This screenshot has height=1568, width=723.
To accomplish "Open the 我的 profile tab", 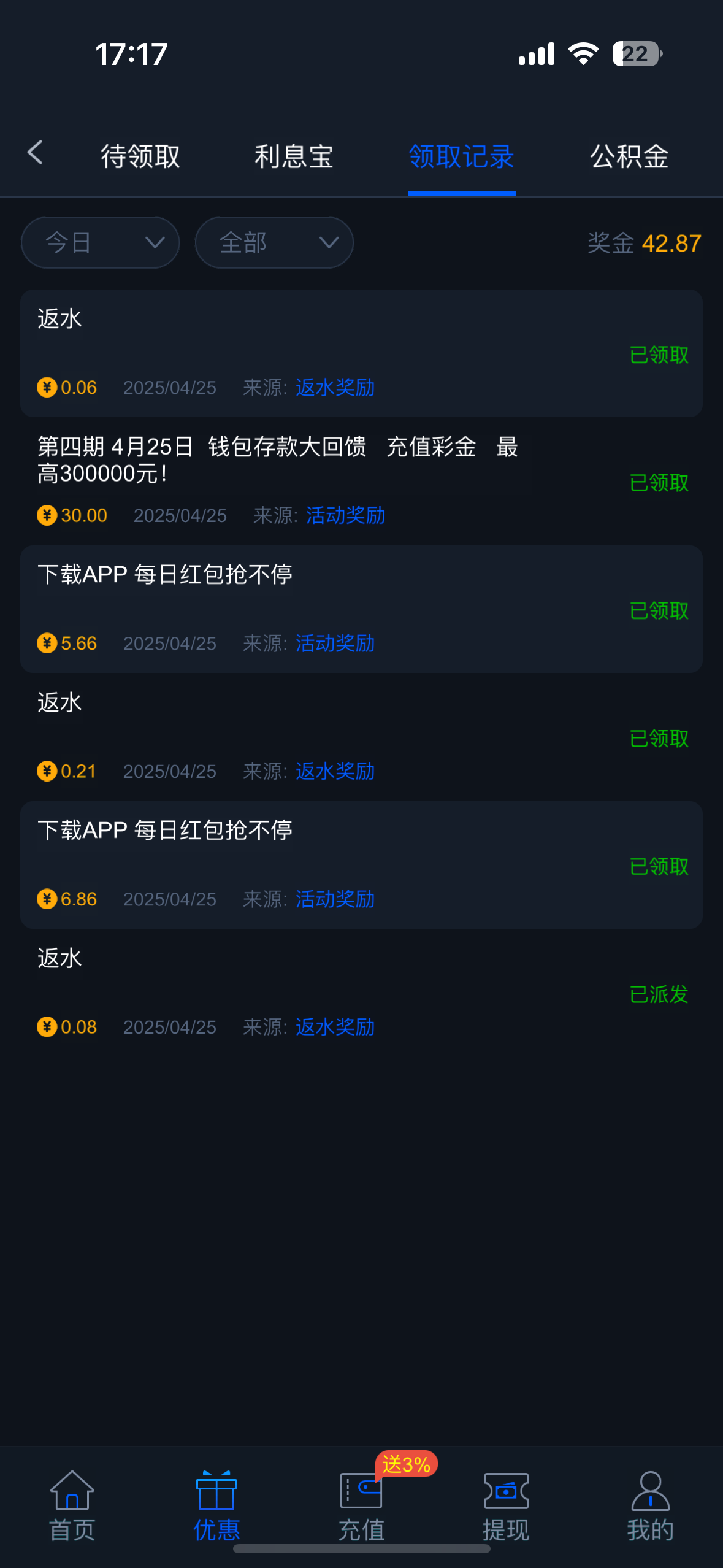I will 651,1506.
